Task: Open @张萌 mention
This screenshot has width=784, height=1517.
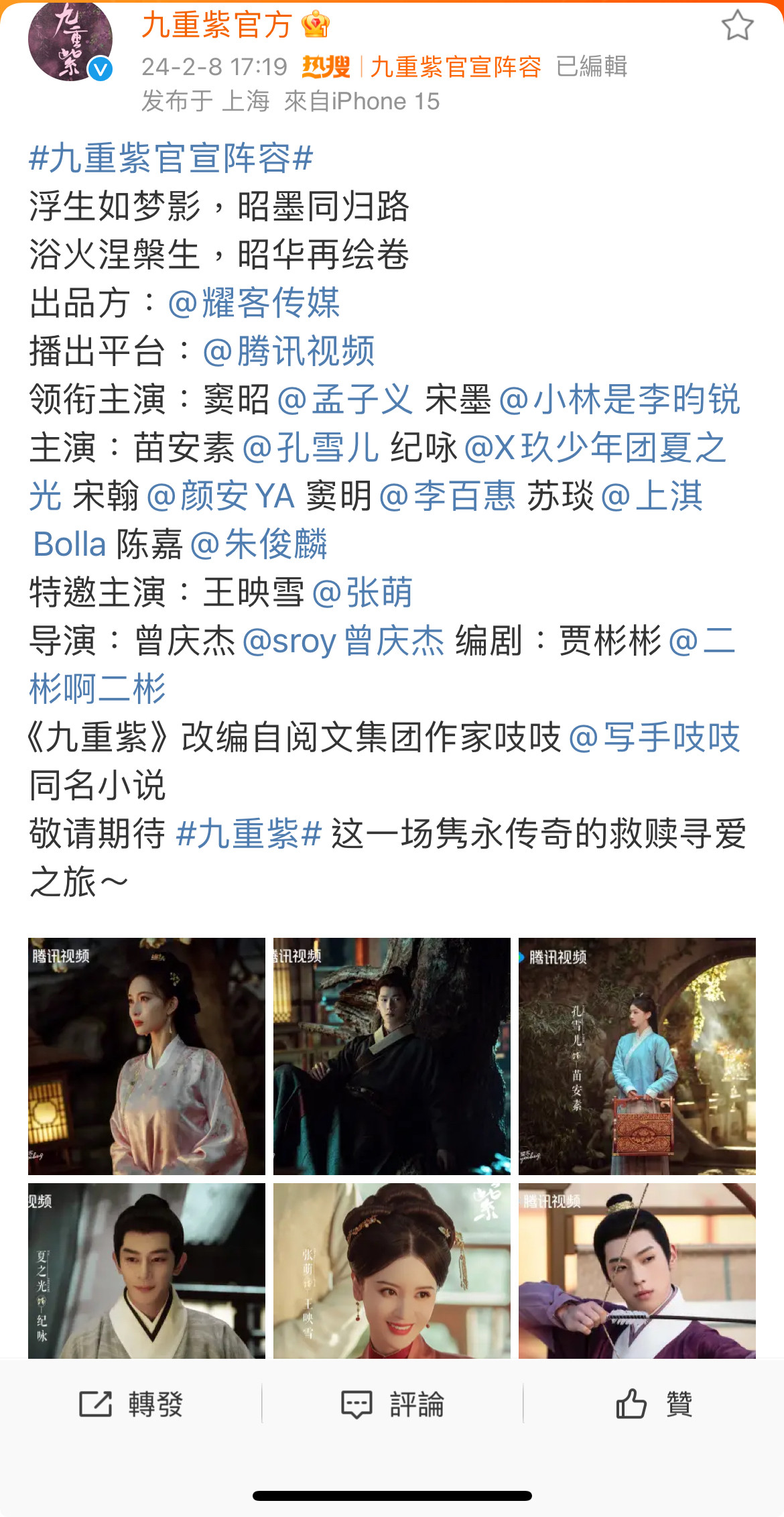Action: (x=362, y=593)
